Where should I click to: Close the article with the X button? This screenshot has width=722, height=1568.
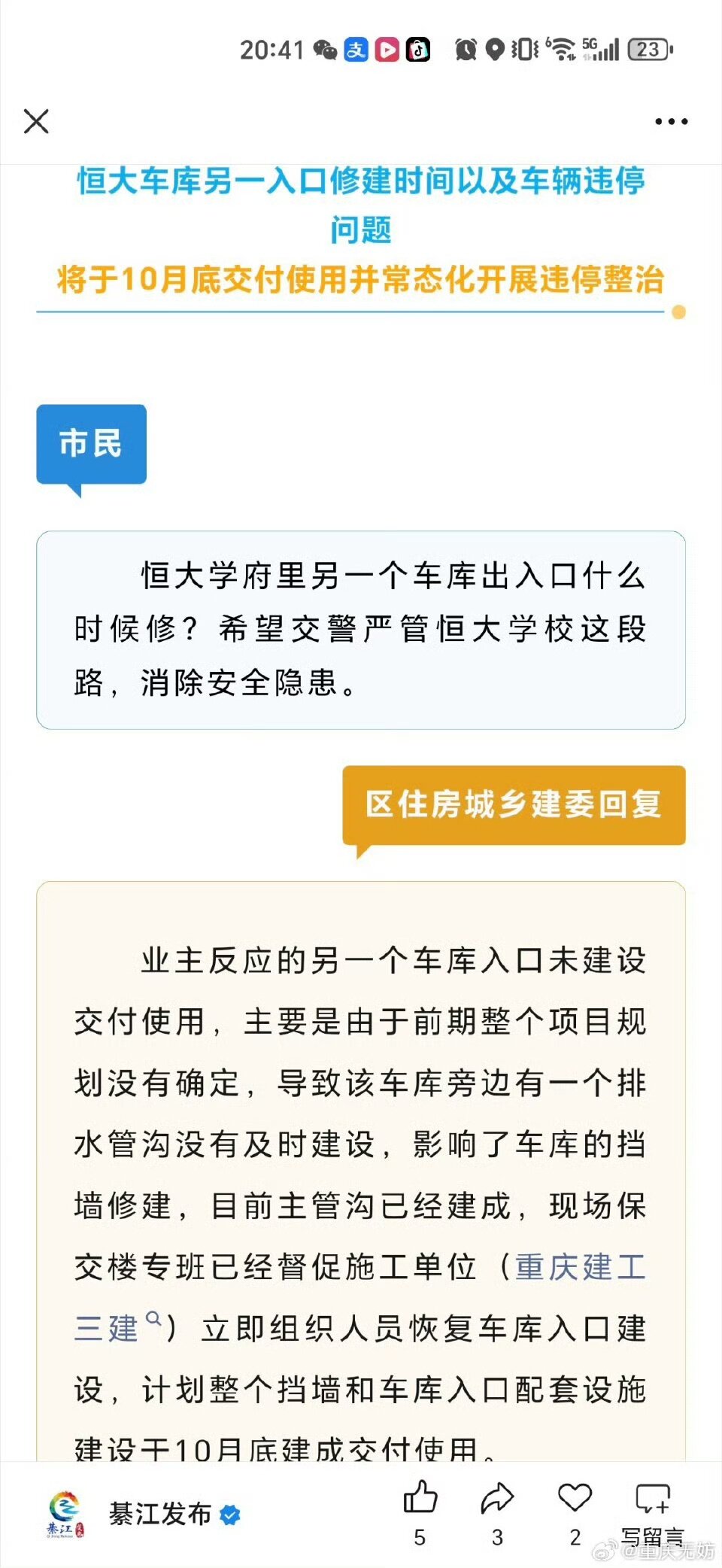click(36, 121)
